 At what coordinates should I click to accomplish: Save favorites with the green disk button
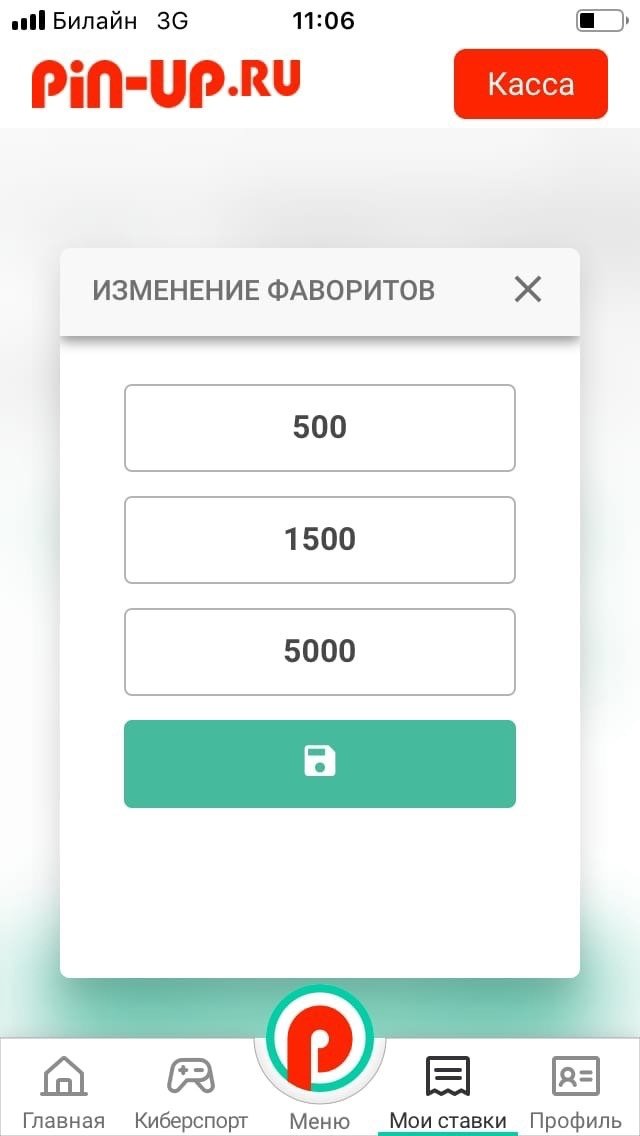(x=320, y=764)
